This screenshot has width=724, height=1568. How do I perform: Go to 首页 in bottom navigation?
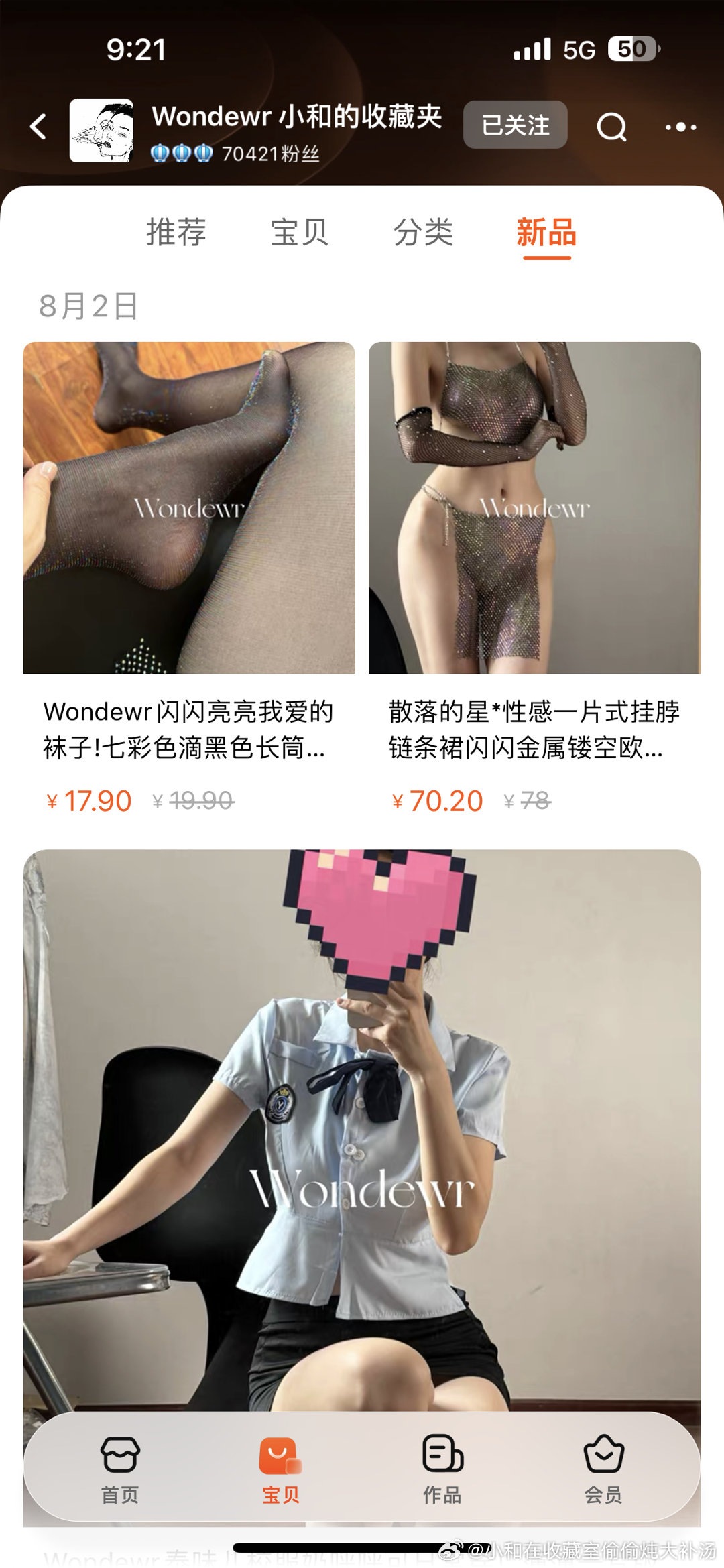point(120,1469)
